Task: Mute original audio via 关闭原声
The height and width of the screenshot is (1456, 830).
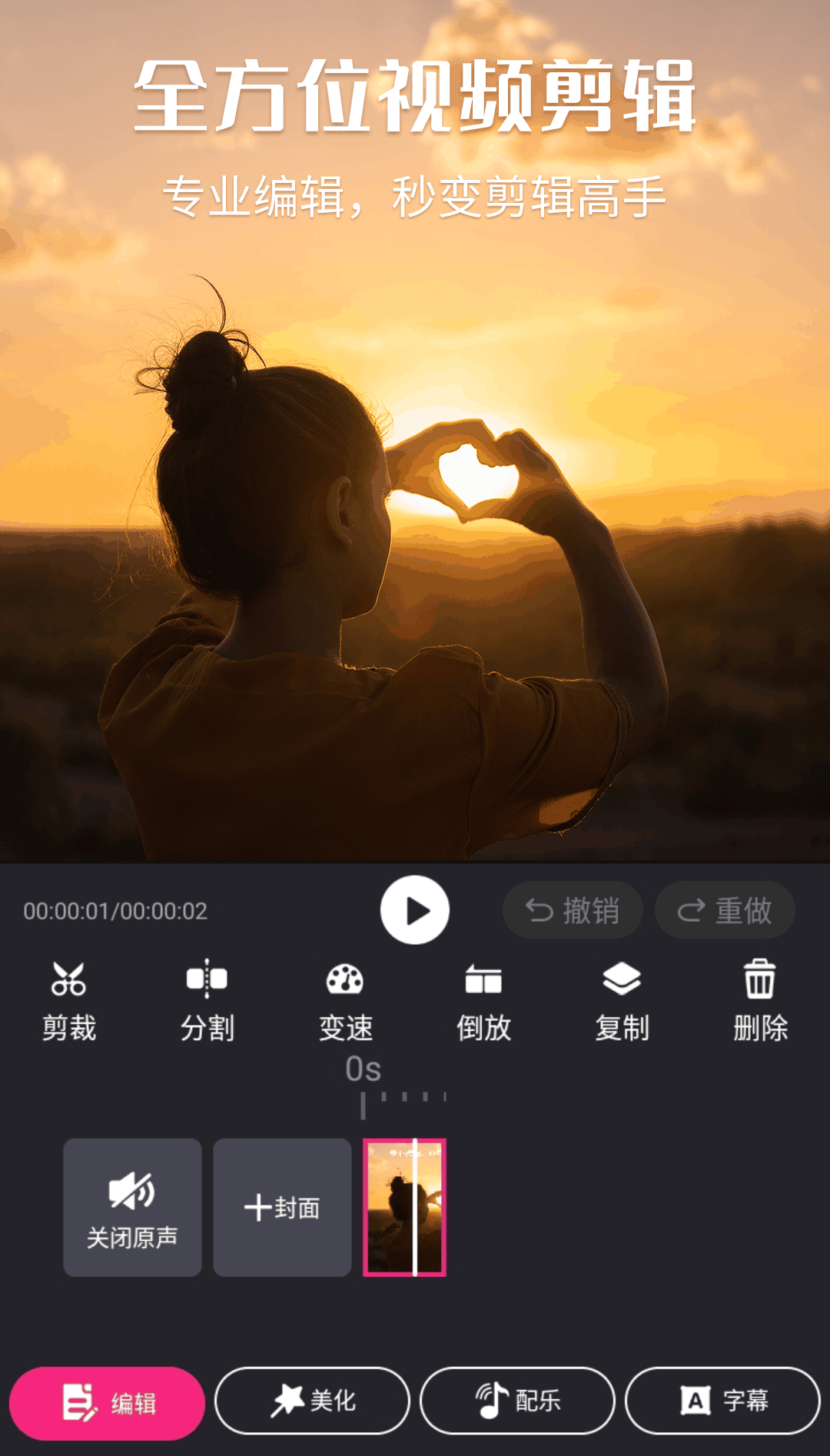Action: (x=132, y=1207)
